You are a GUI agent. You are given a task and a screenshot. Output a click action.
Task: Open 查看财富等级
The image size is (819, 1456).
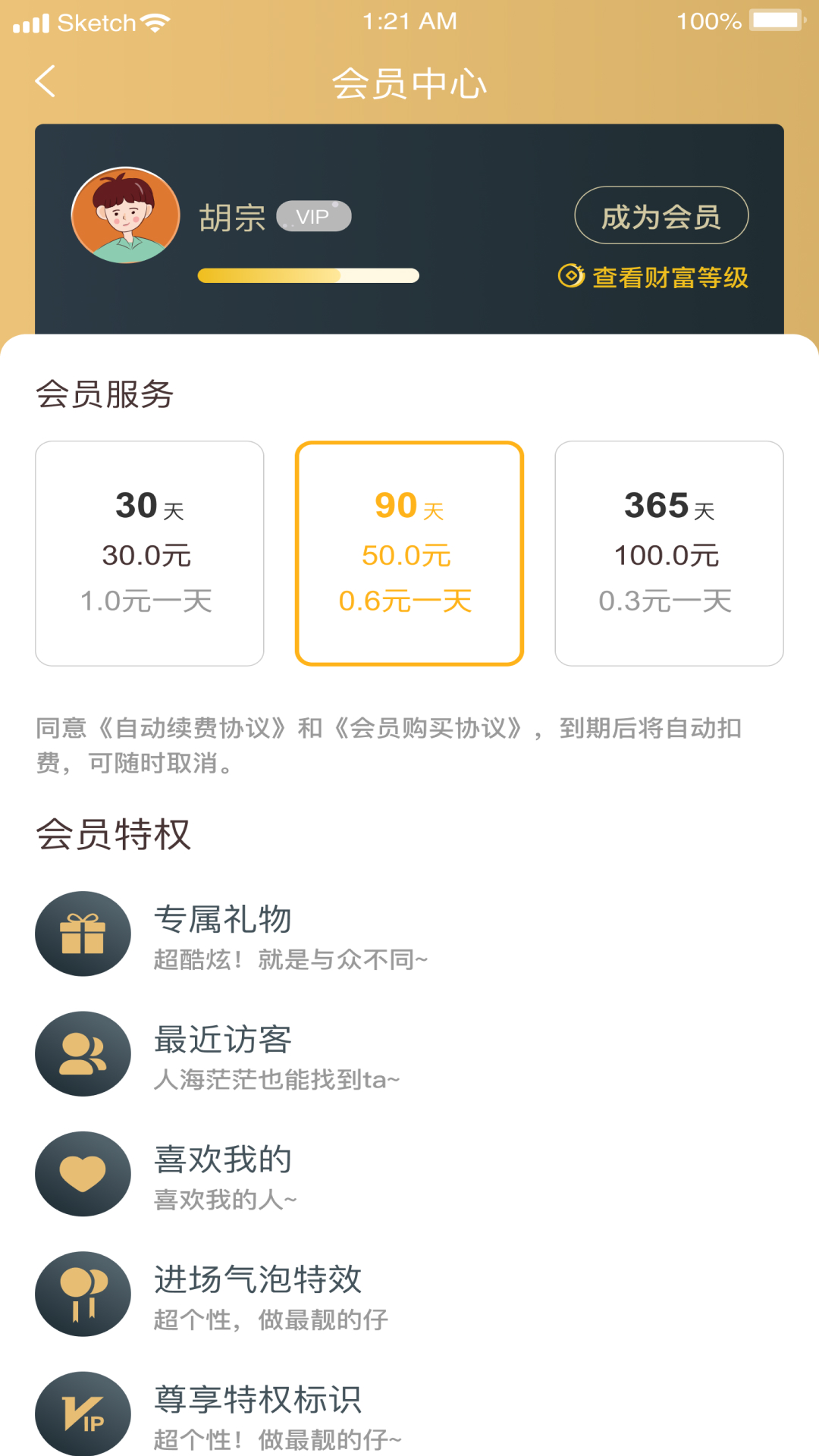click(653, 277)
